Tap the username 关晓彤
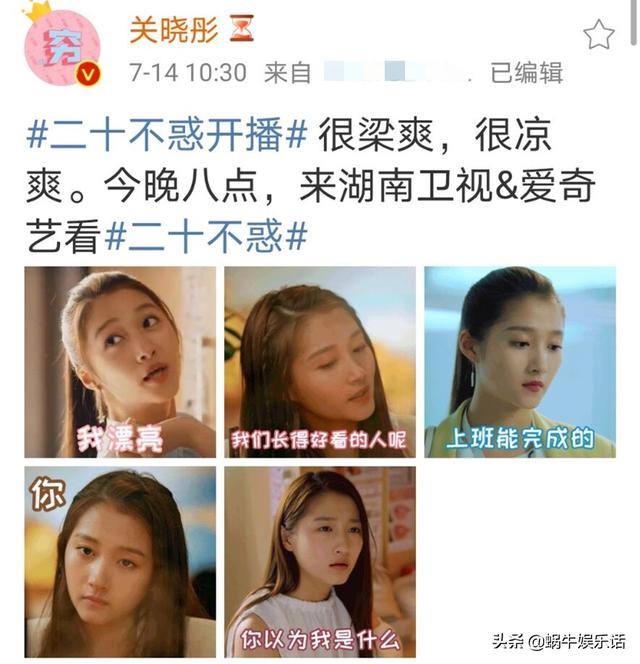The width and height of the screenshot is (640, 664). (174, 30)
